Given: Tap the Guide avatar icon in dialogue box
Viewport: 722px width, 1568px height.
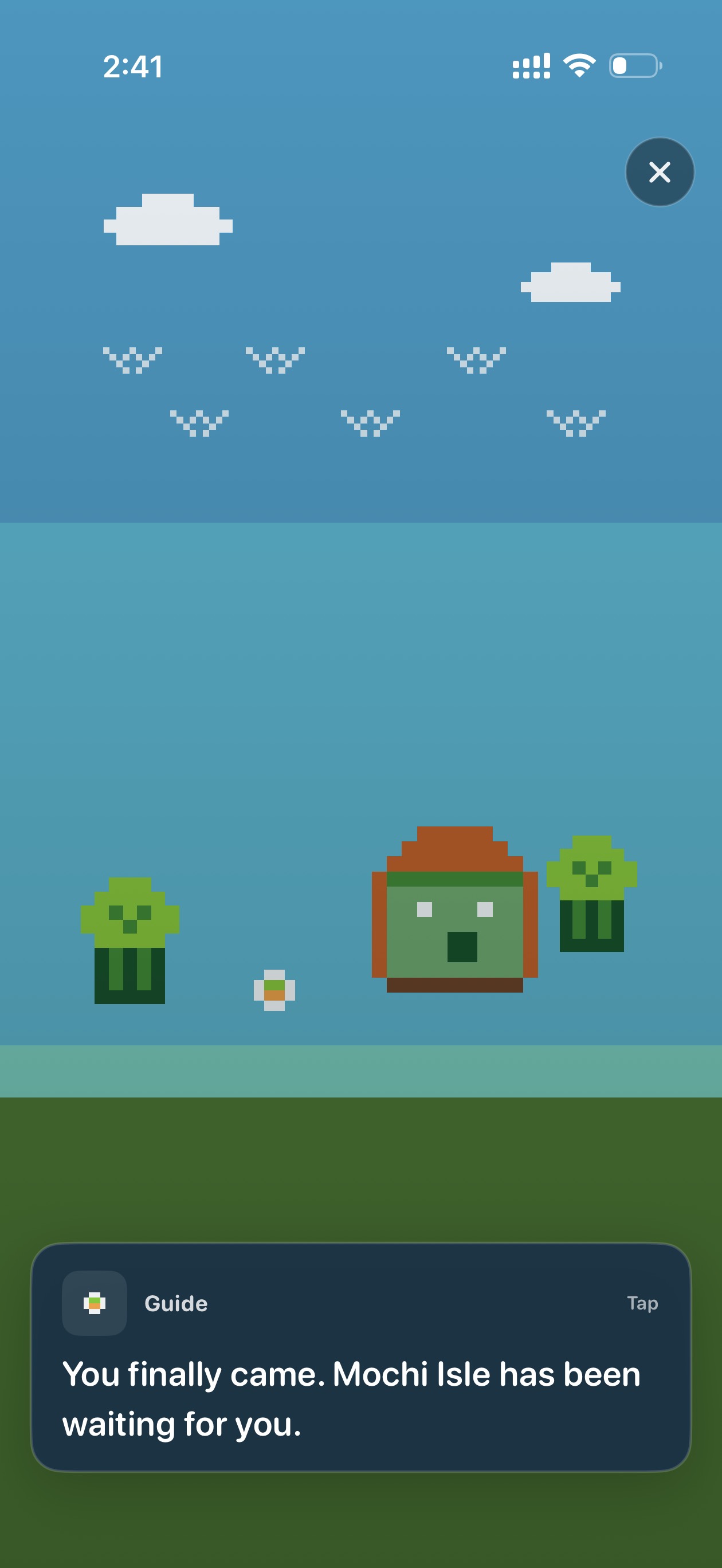Looking at the screenshot, I should click(95, 1304).
